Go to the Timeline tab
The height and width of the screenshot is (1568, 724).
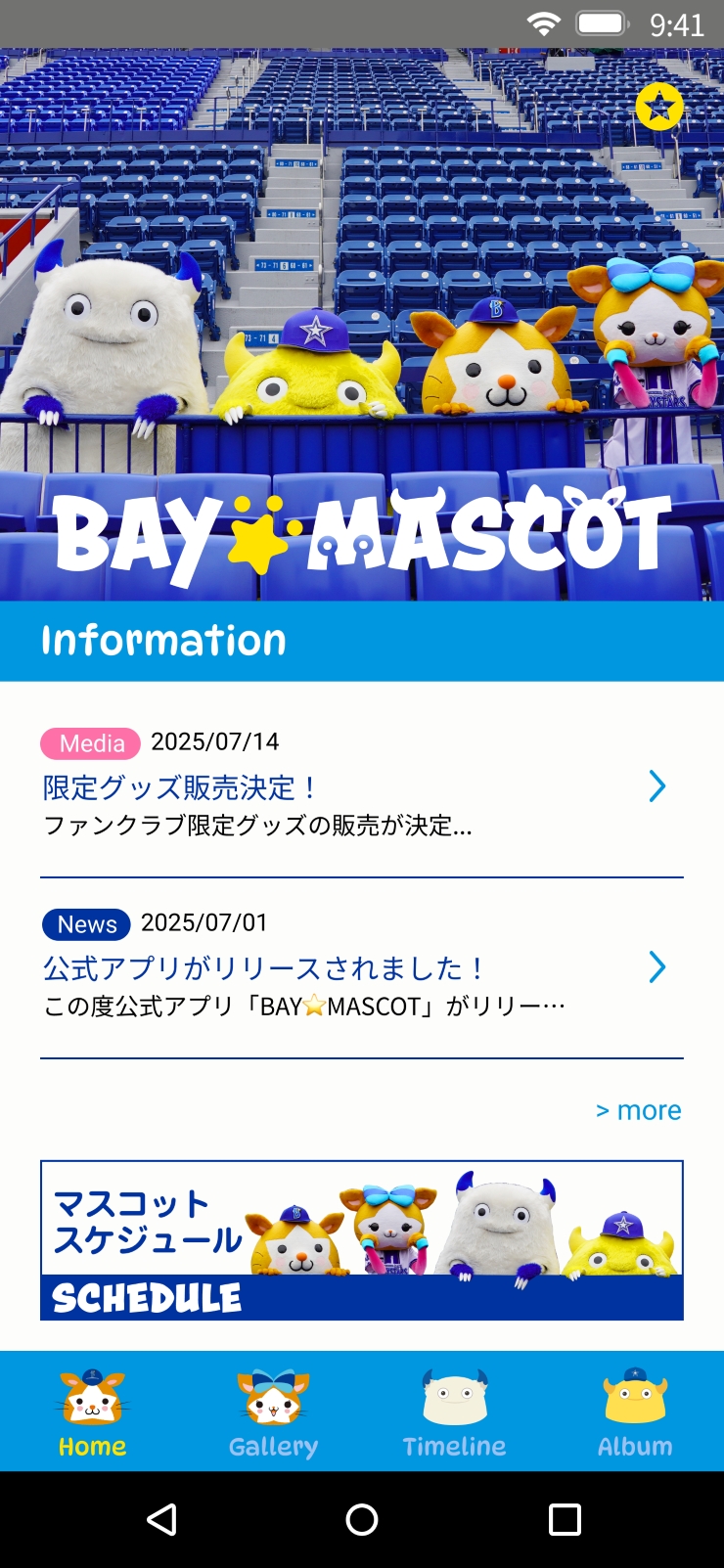454,1411
